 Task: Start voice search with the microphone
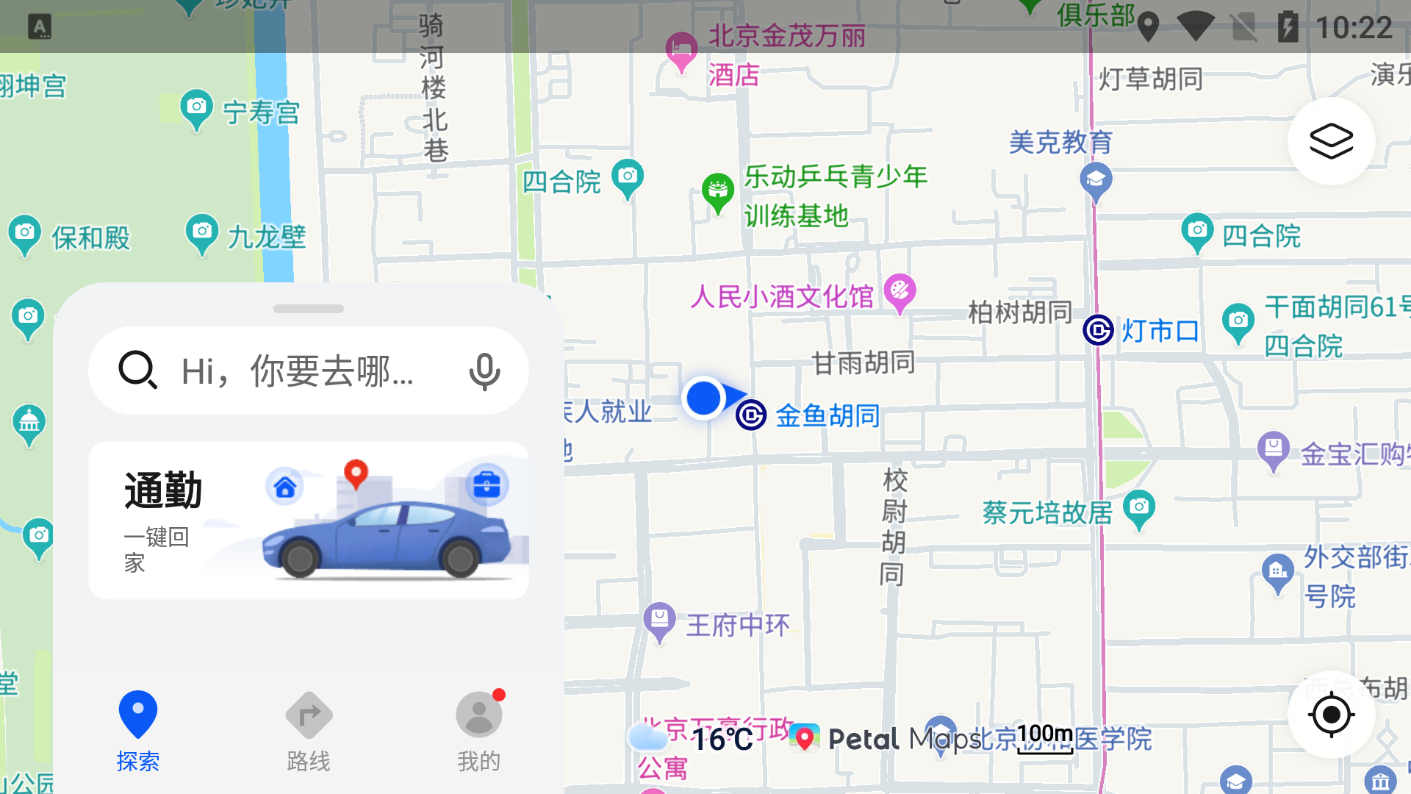[x=484, y=371]
